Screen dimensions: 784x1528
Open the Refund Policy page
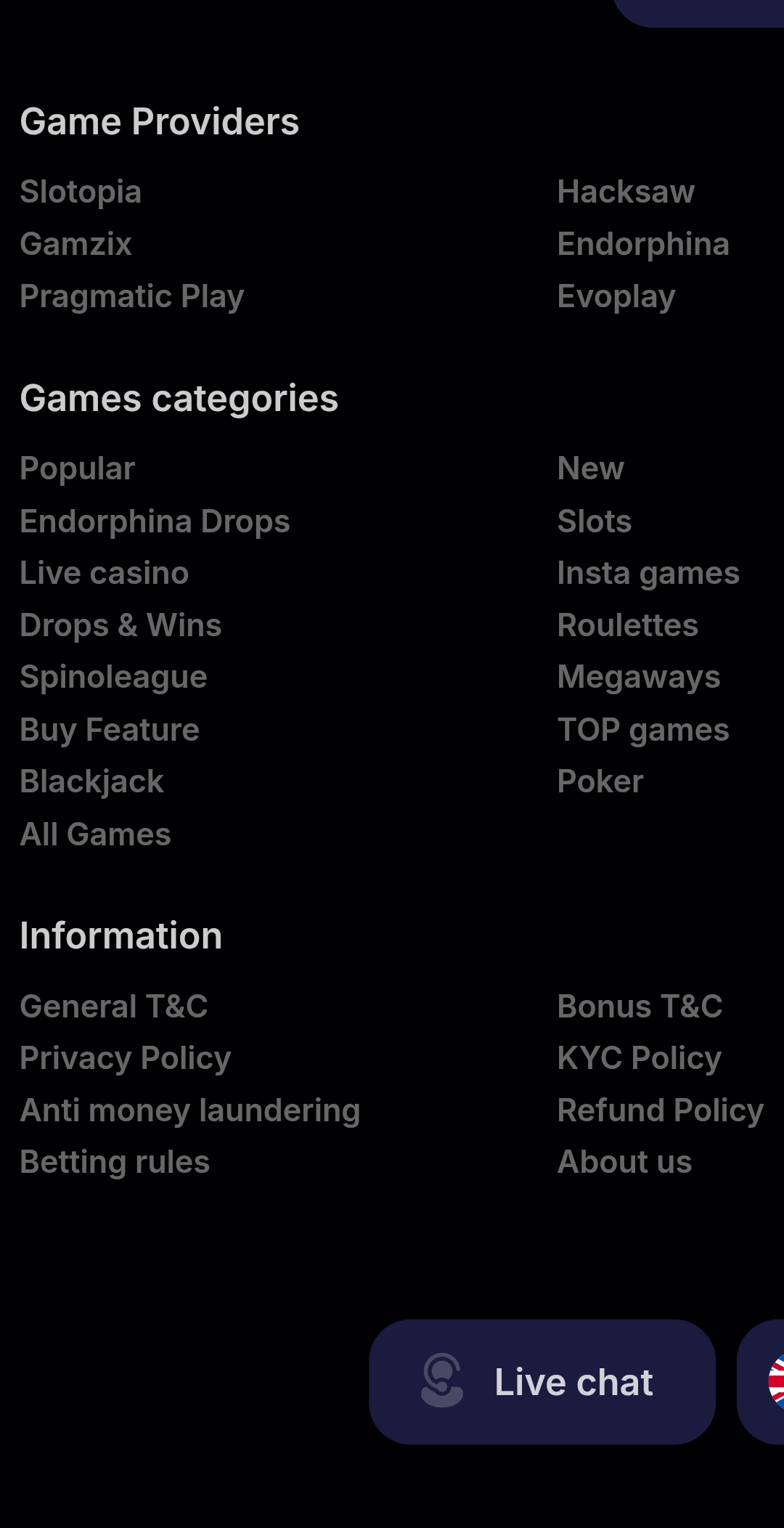661,1110
